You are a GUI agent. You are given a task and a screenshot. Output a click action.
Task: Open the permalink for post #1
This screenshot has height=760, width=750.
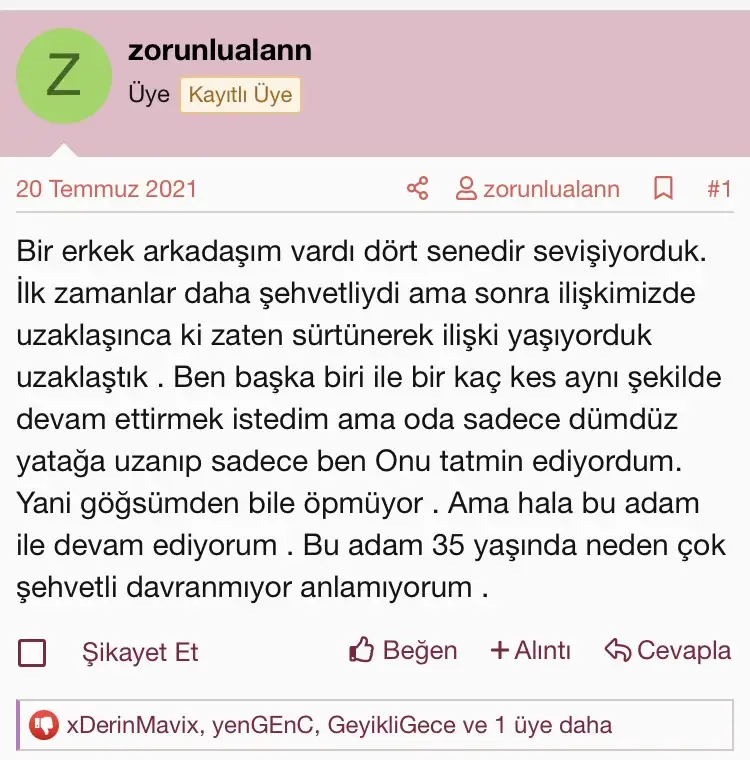(x=719, y=189)
